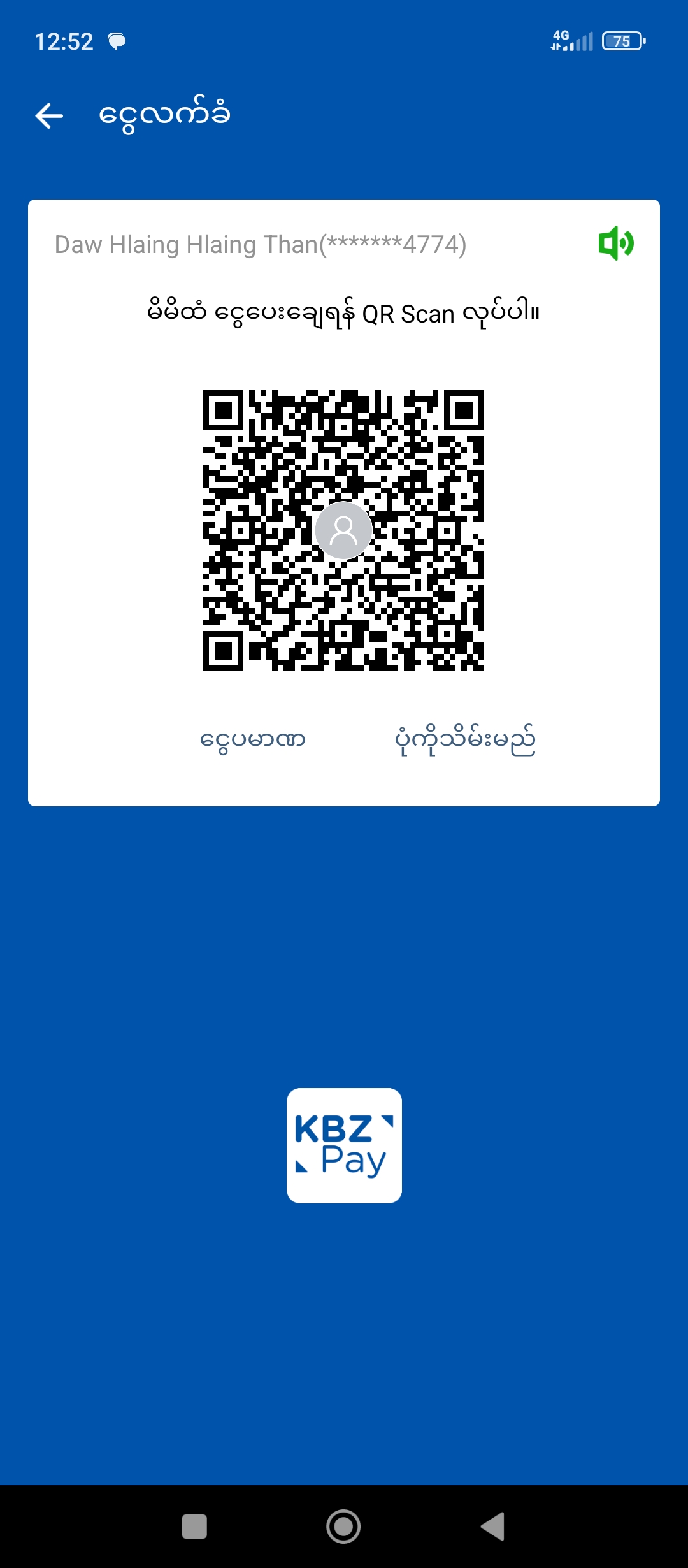Tap the system home button
Image resolution: width=688 pixels, height=1568 pixels.
tap(343, 1527)
